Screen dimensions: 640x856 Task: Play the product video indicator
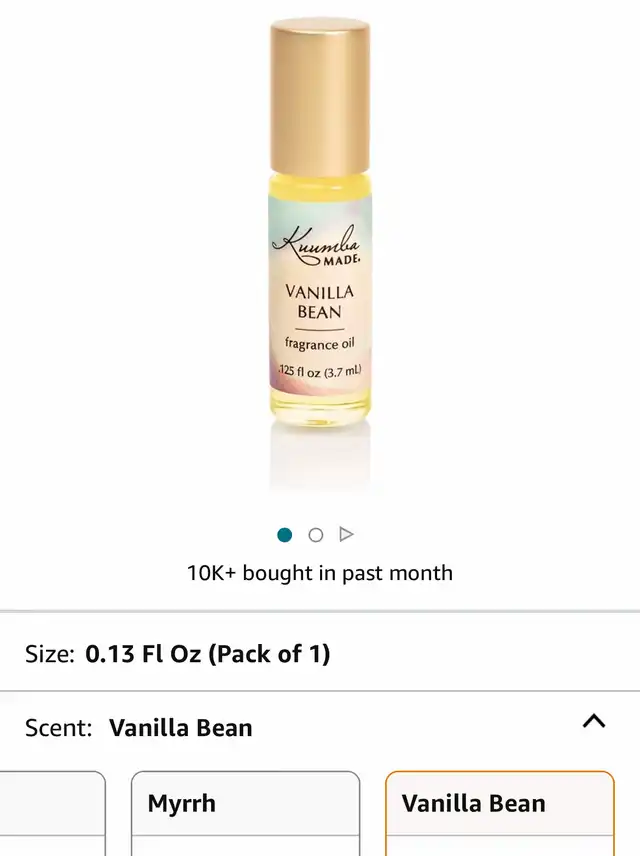pyautogui.click(x=346, y=534)
